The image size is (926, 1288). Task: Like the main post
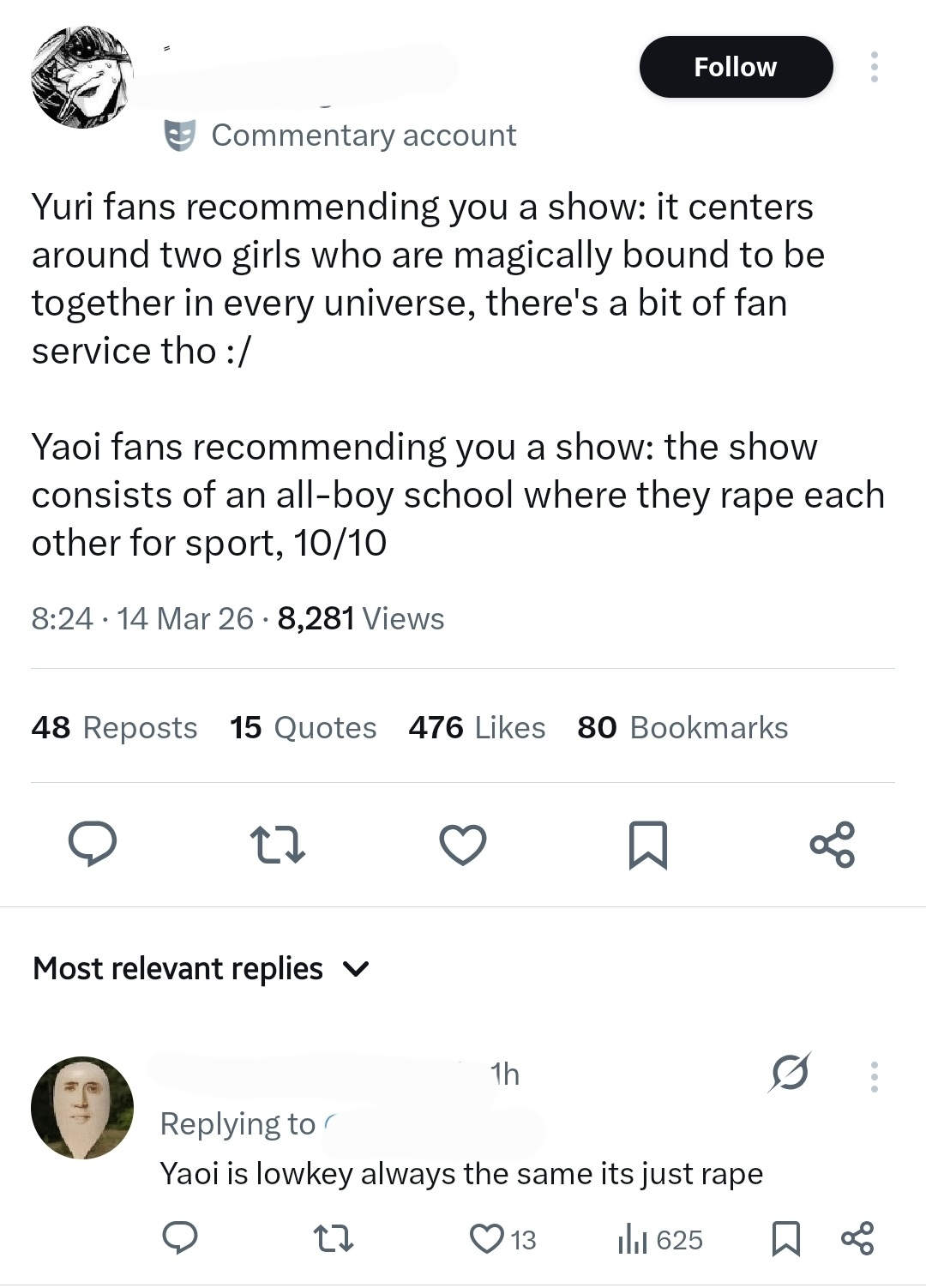pyautogui.click(x=463, y=844)
